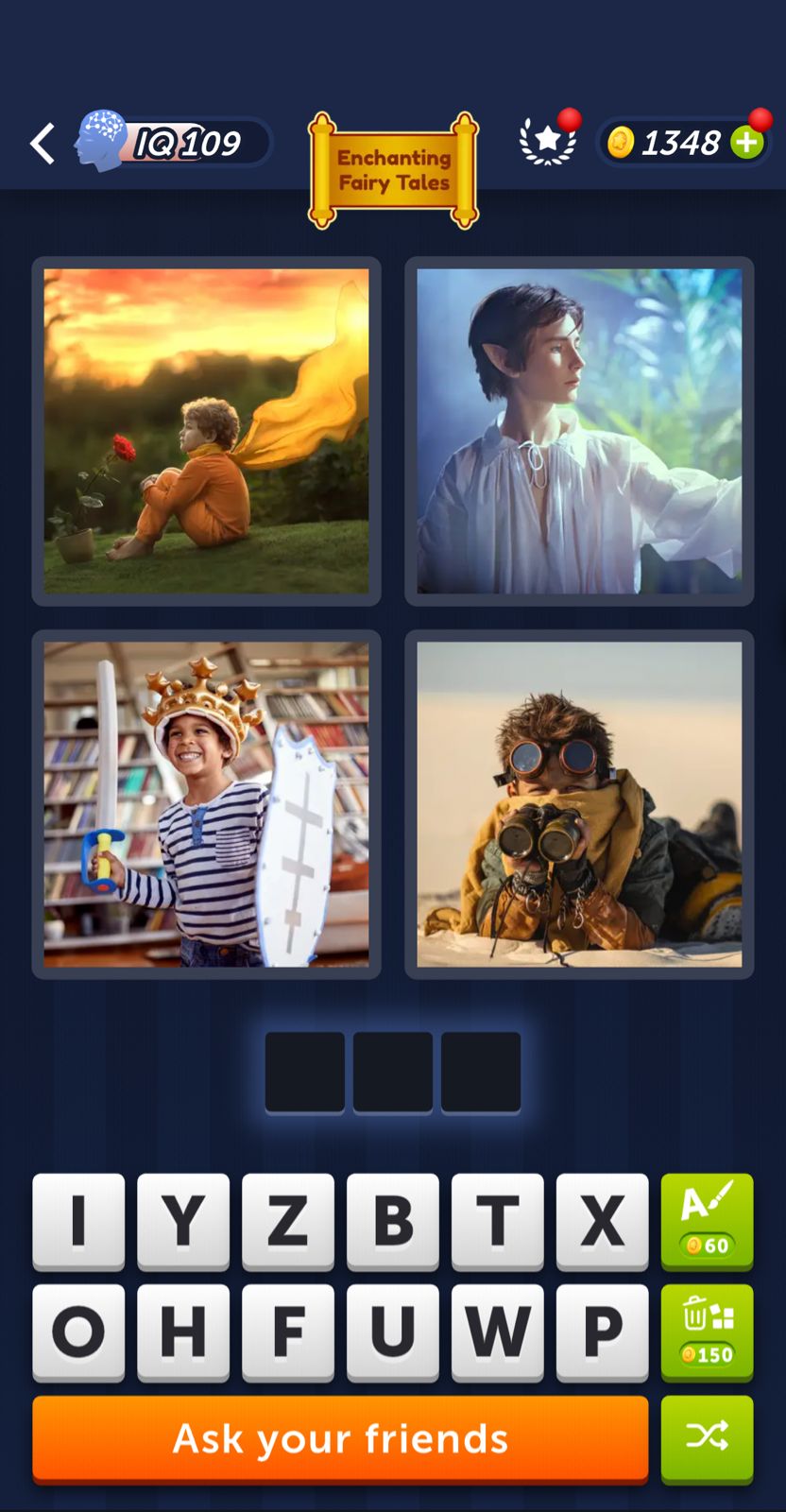Add more coins with the plus button
Viewport: 786px width, 1512px height.
[x=747, y=143]
